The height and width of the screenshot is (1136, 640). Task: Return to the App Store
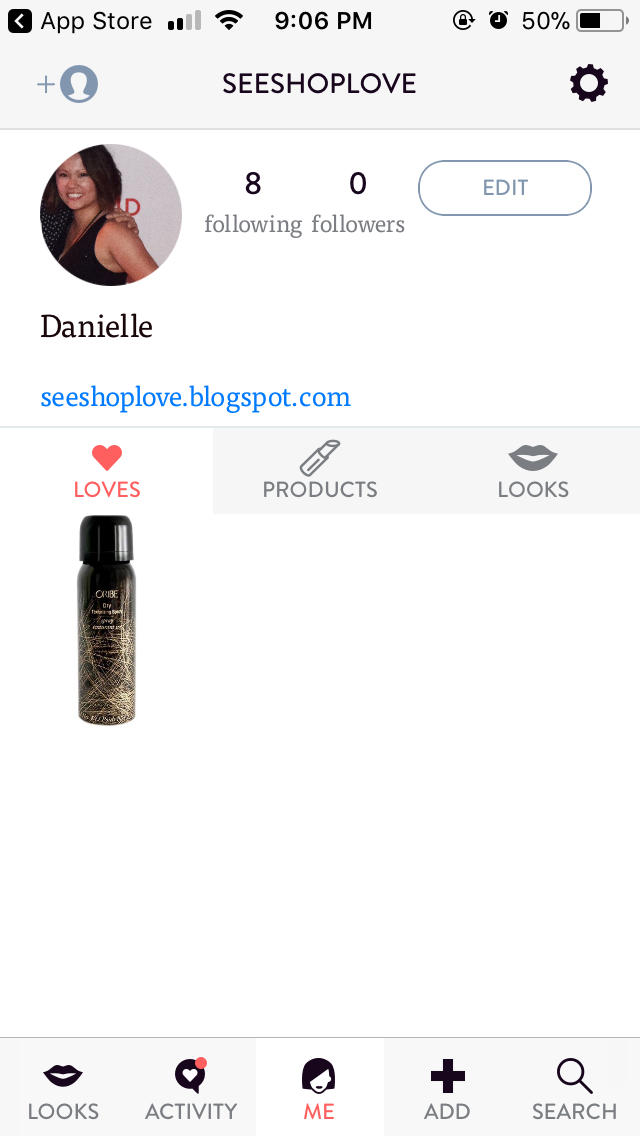80,21
